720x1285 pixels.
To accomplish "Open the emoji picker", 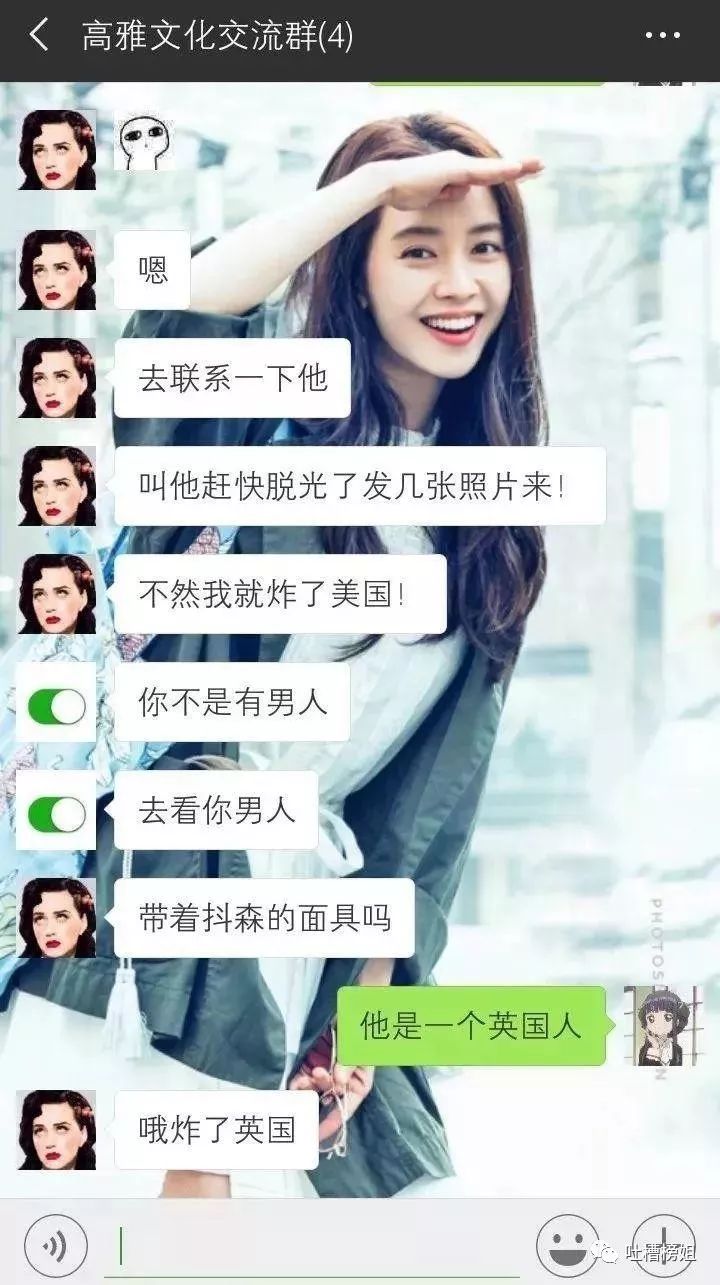I will coord(568,1245).
